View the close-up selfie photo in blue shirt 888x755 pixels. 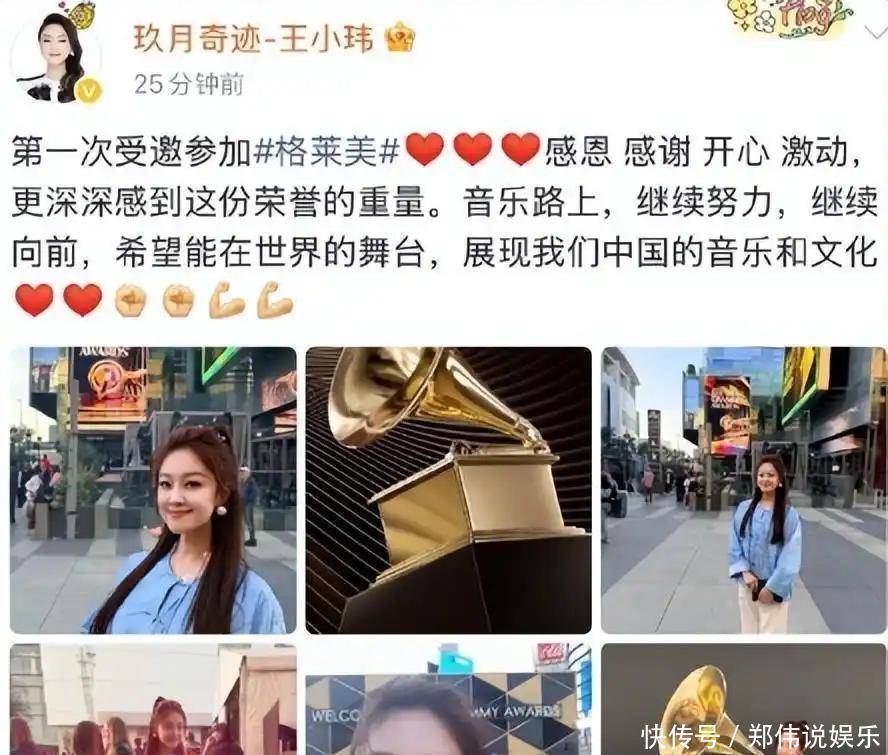pyautogui.click(x=153, y=490)
